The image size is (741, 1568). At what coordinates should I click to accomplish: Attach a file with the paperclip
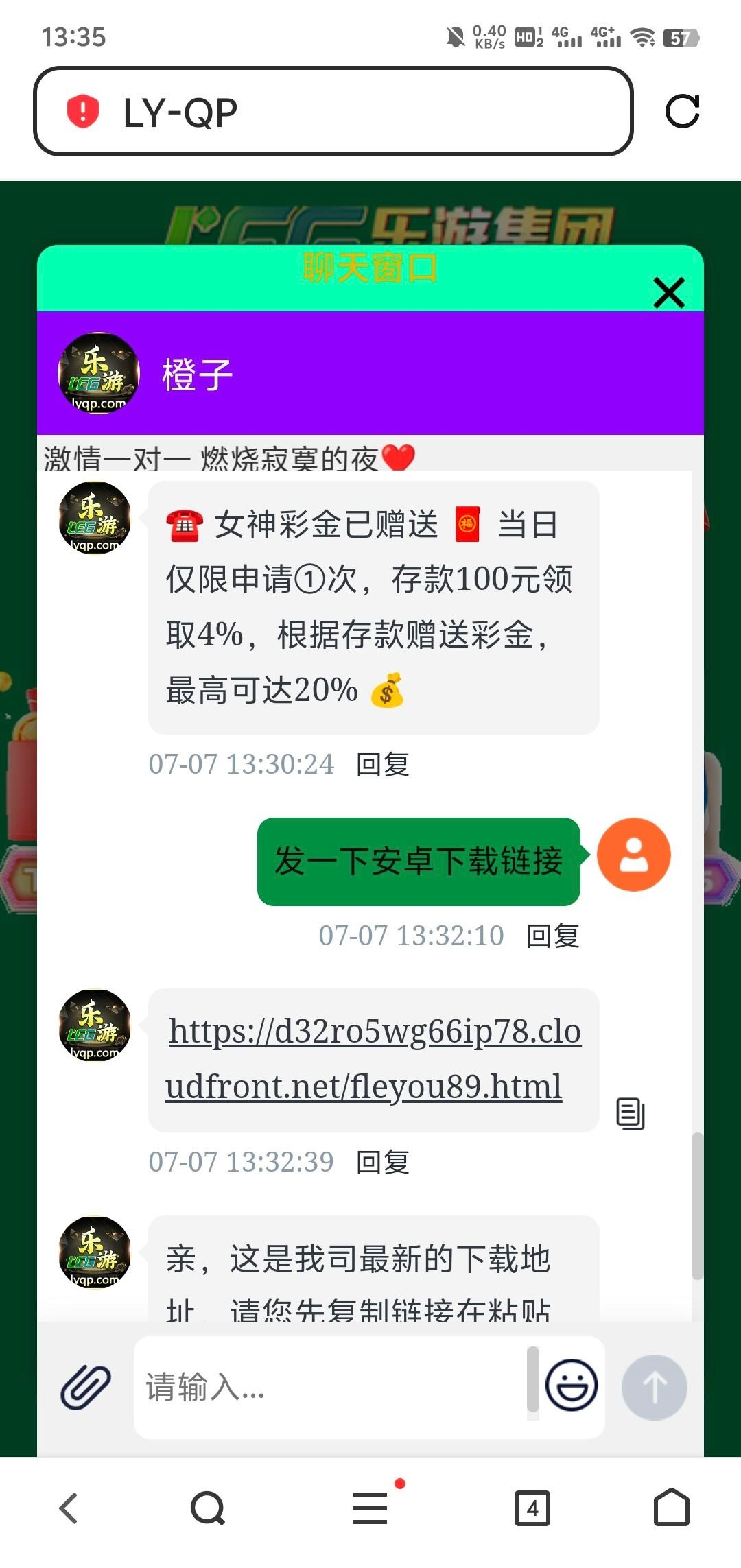click(x=86, y=1387)
